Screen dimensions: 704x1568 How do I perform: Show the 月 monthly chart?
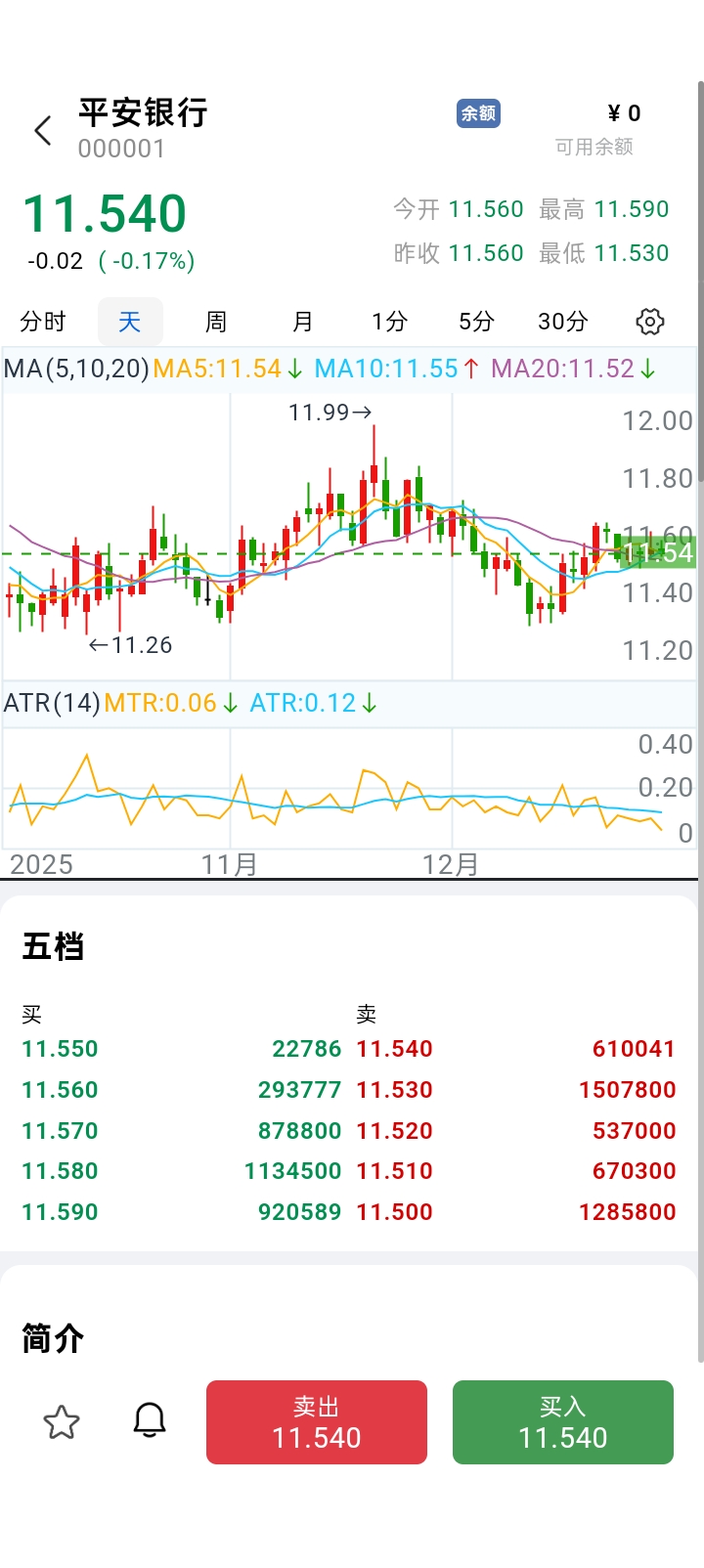pyautogui.click(x=303, y=322)
